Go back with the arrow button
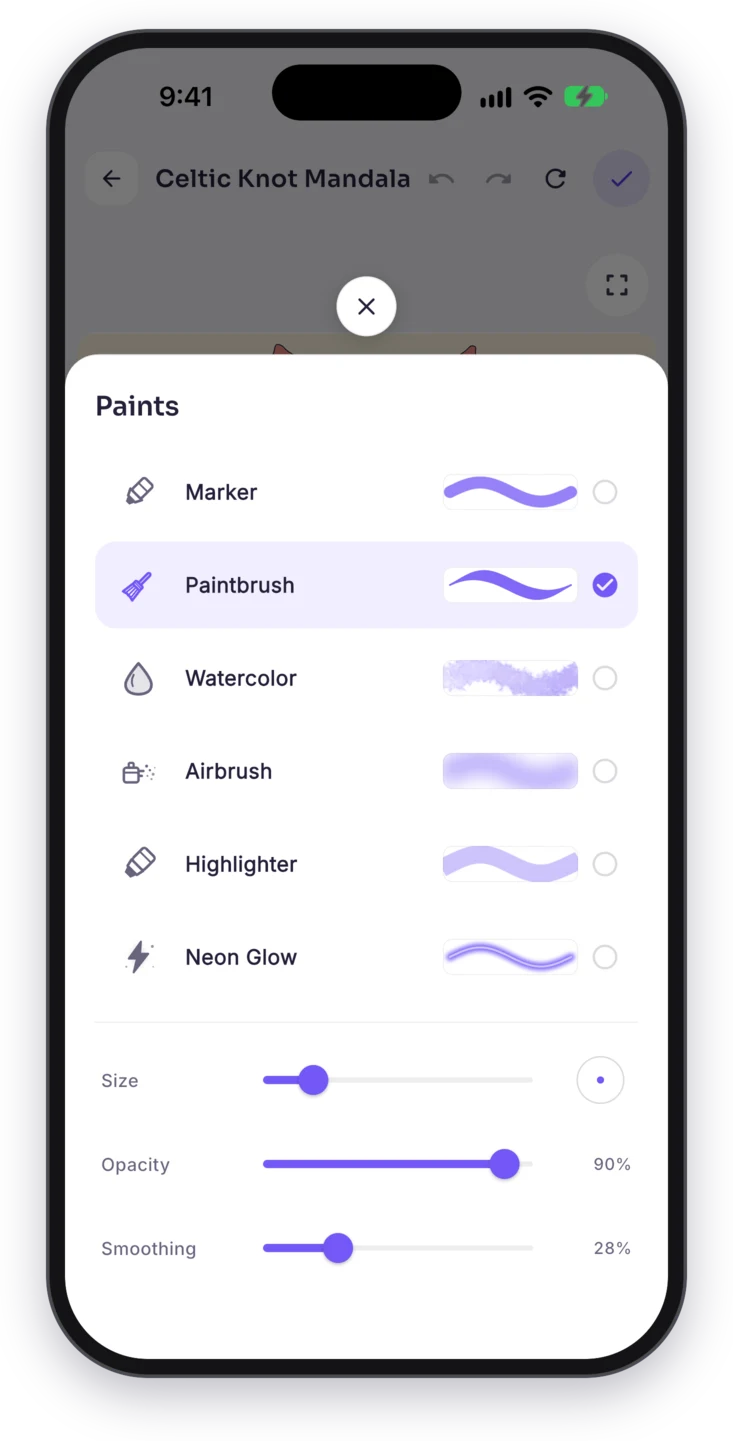733x1441 pixels. (x=111, y=179)
